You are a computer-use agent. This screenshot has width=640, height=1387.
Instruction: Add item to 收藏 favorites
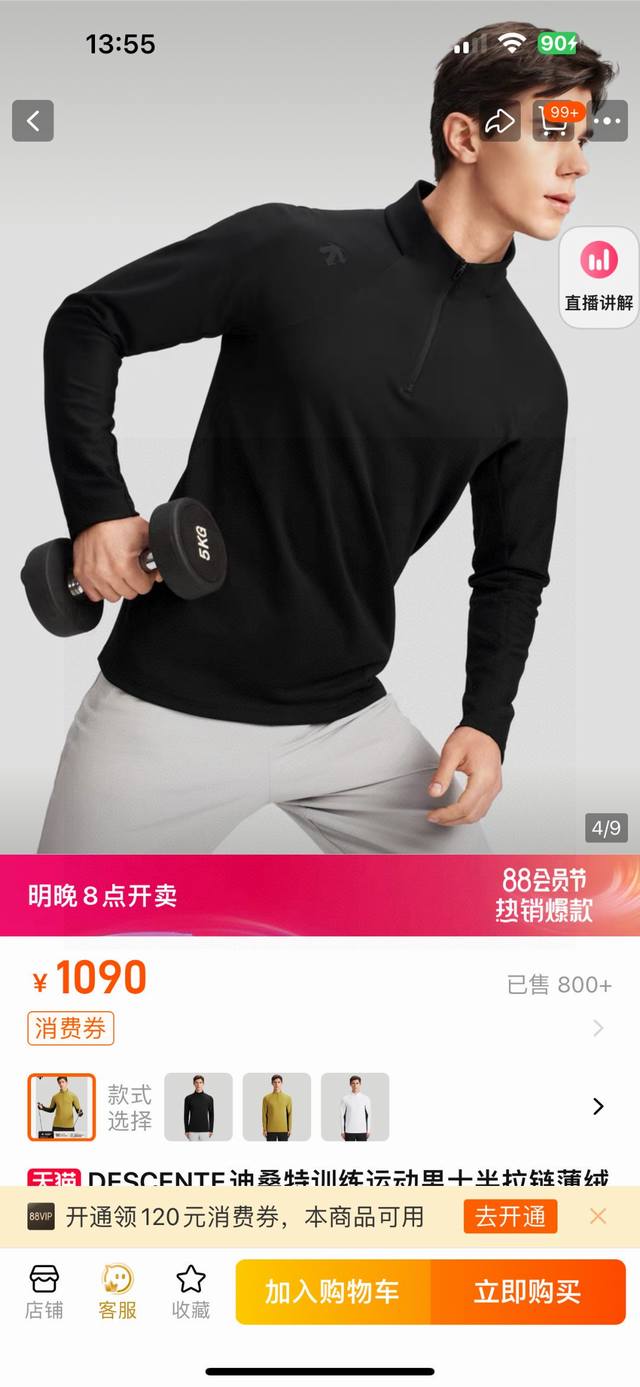point(190,1291)
